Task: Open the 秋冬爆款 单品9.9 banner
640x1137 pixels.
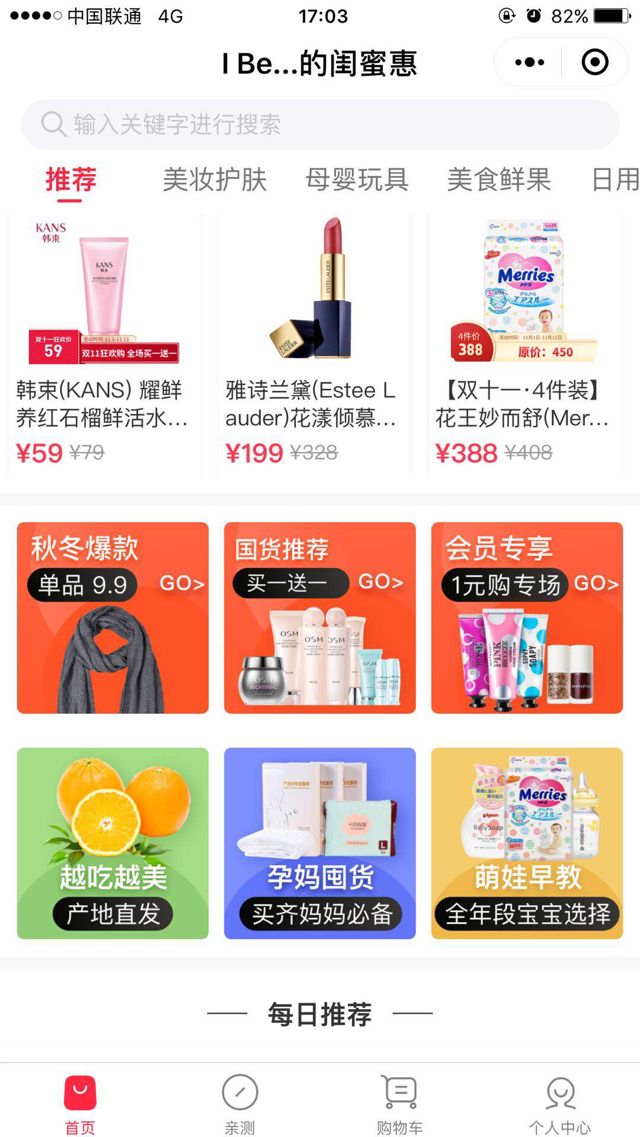Action: (113, 617)
